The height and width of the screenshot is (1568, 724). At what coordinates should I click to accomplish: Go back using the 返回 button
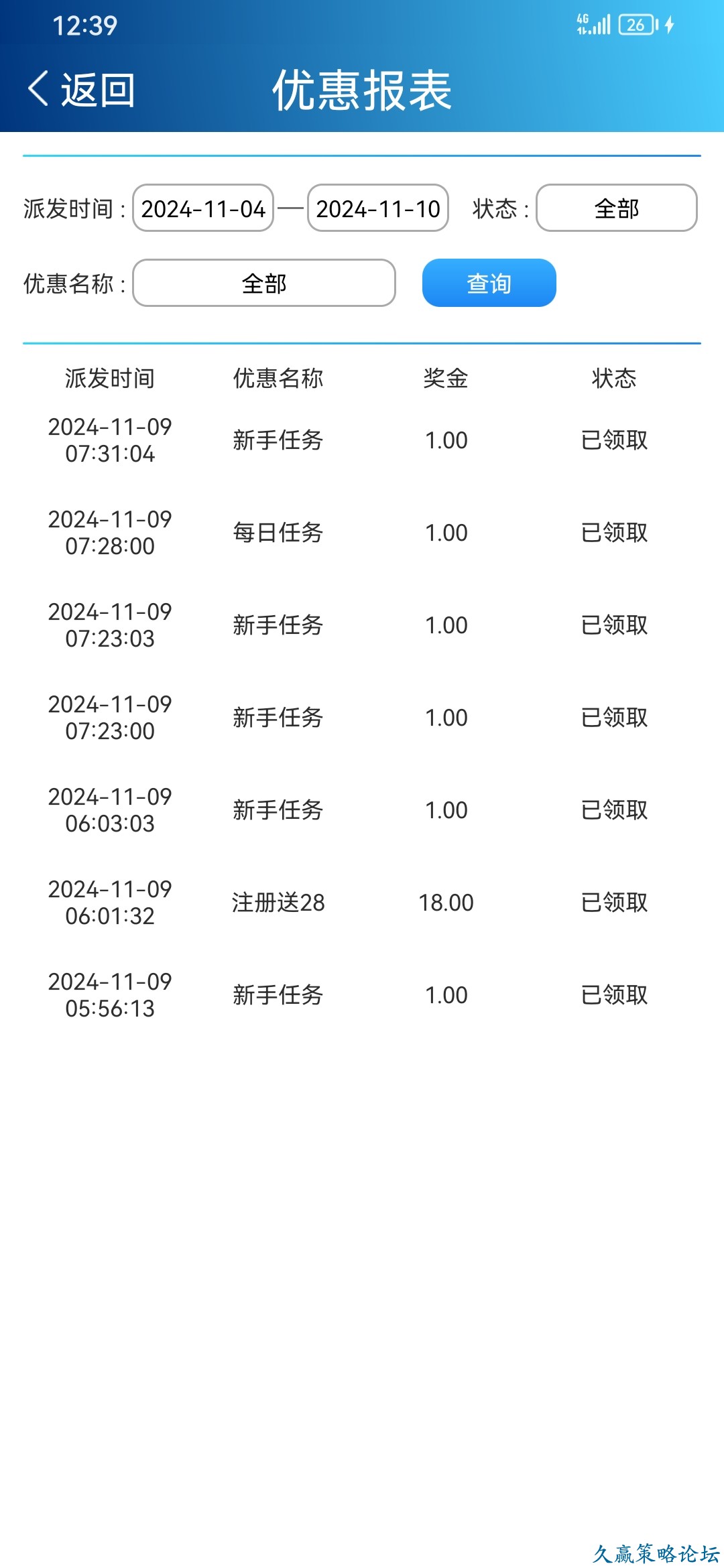click(82, 90)
